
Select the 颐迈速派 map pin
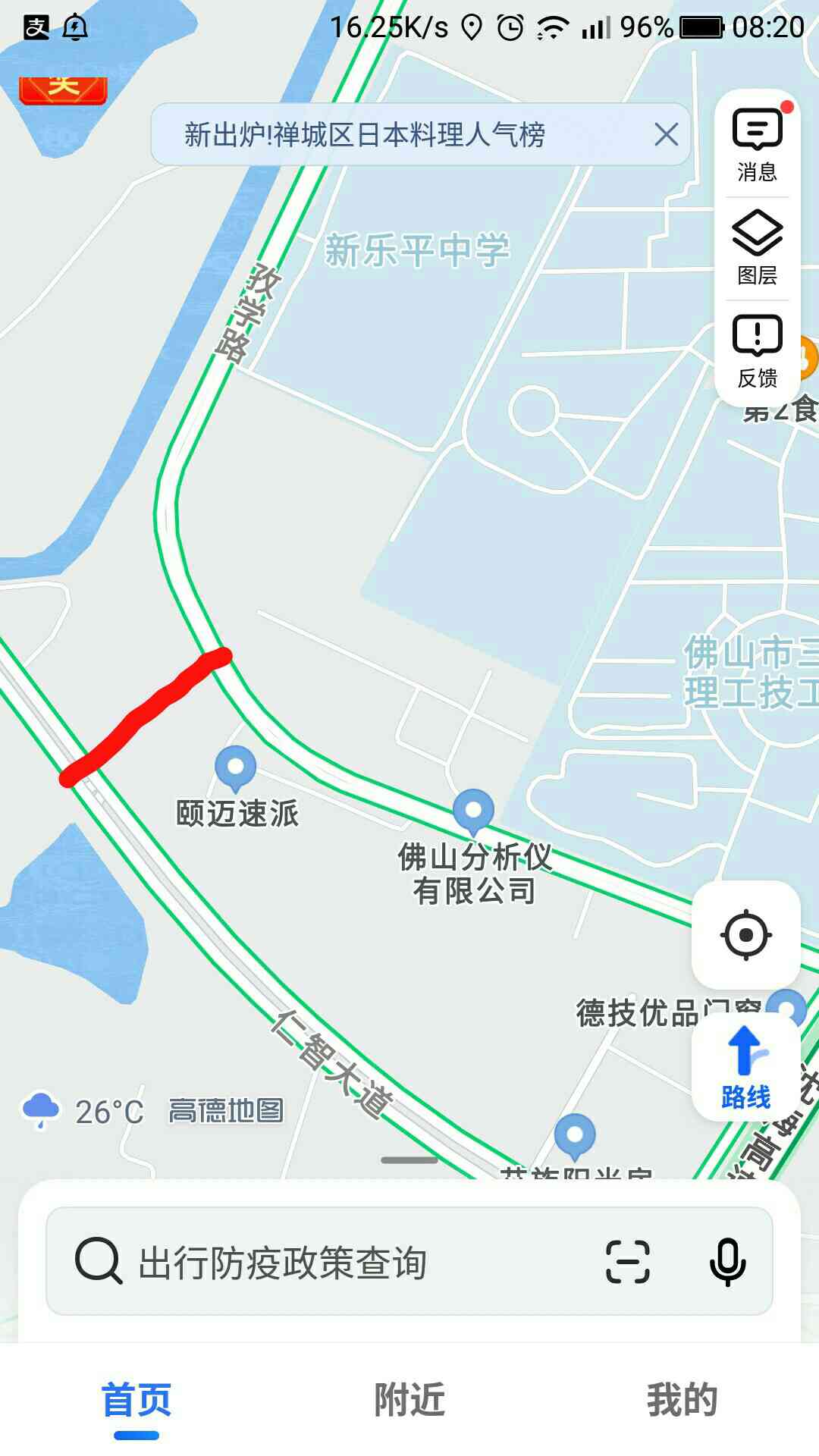(236, 767)
